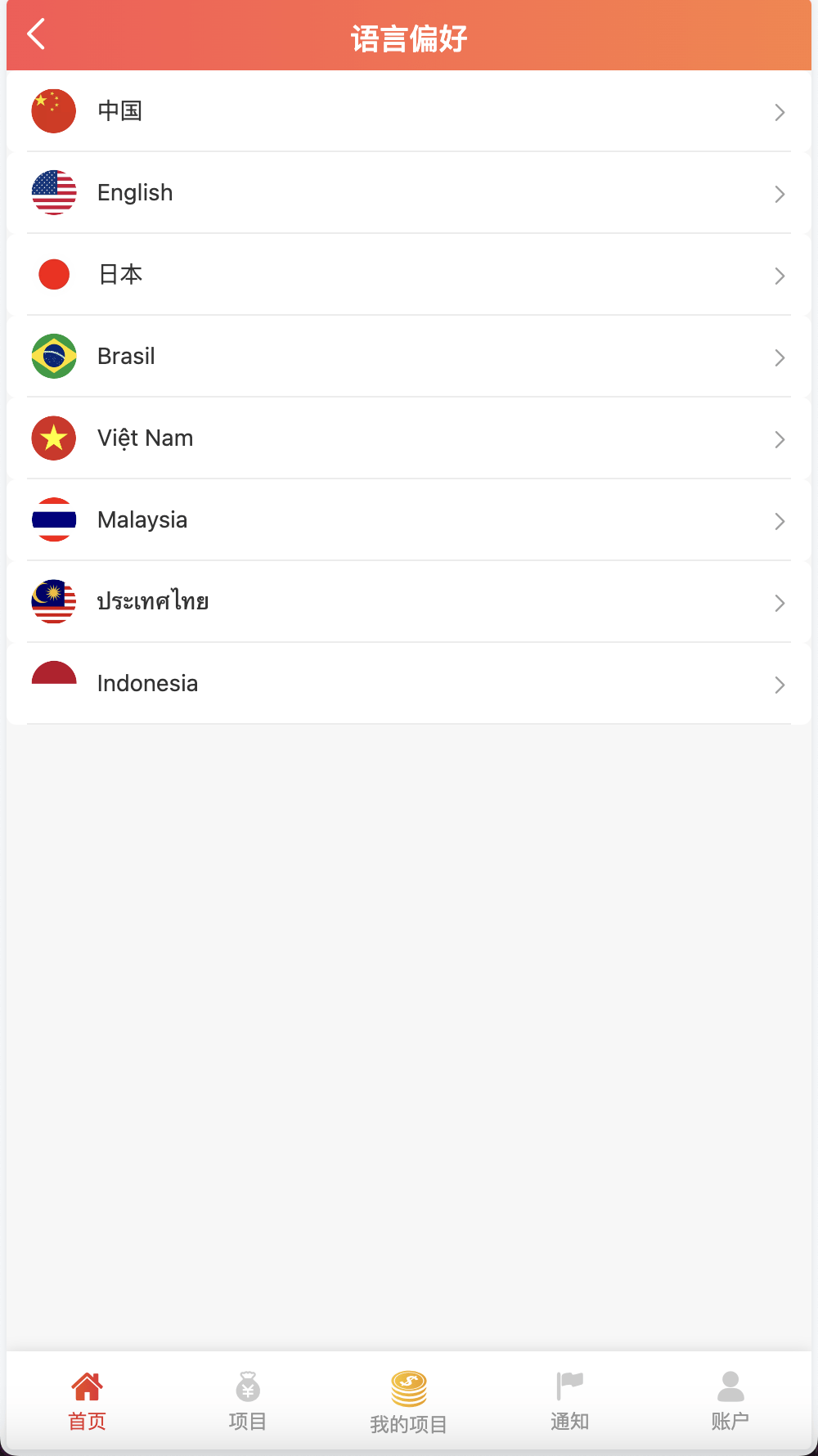Screen dimensions: 818x1456
Task: Go back using the top-left arrow
Action: point(36,34)
